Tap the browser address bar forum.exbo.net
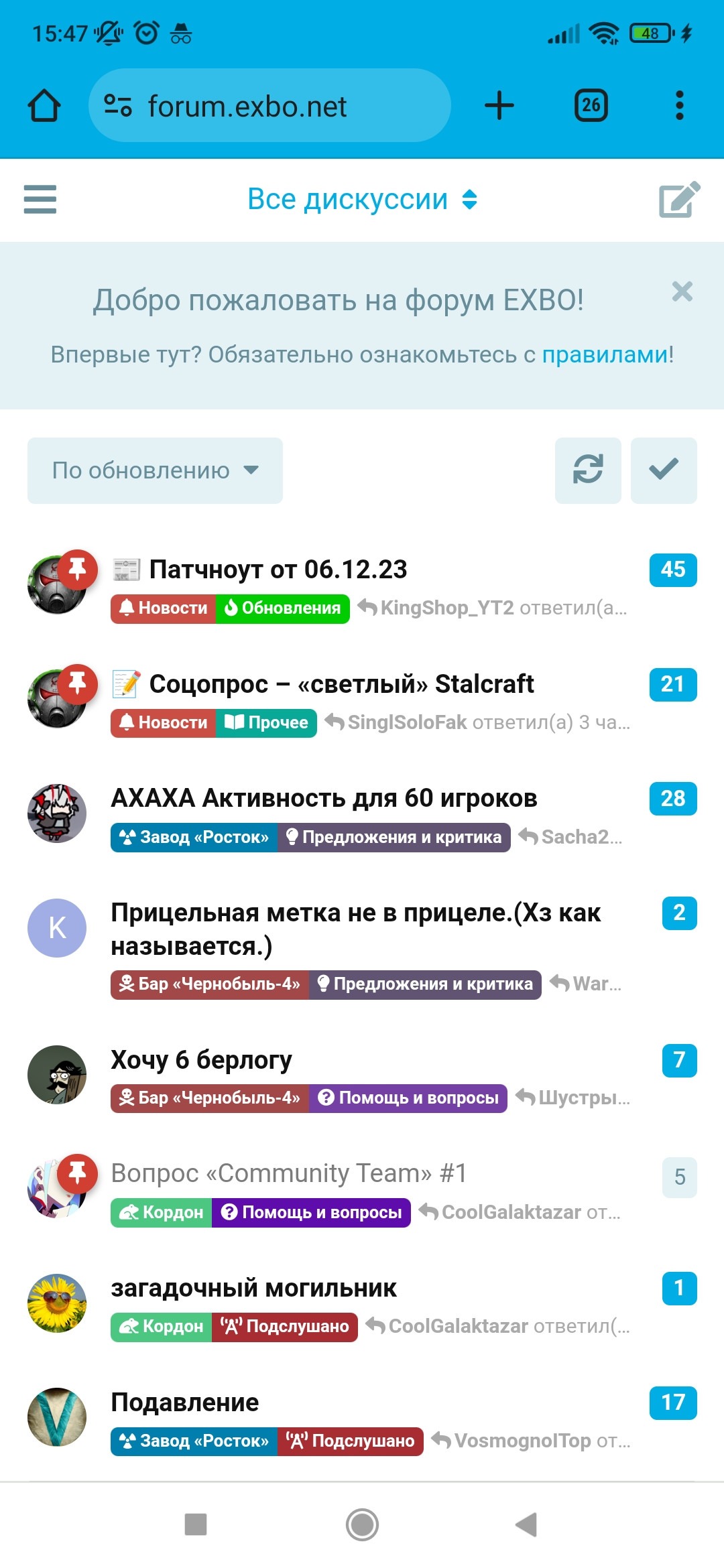 pyautogui.click(x=268, y=106)
